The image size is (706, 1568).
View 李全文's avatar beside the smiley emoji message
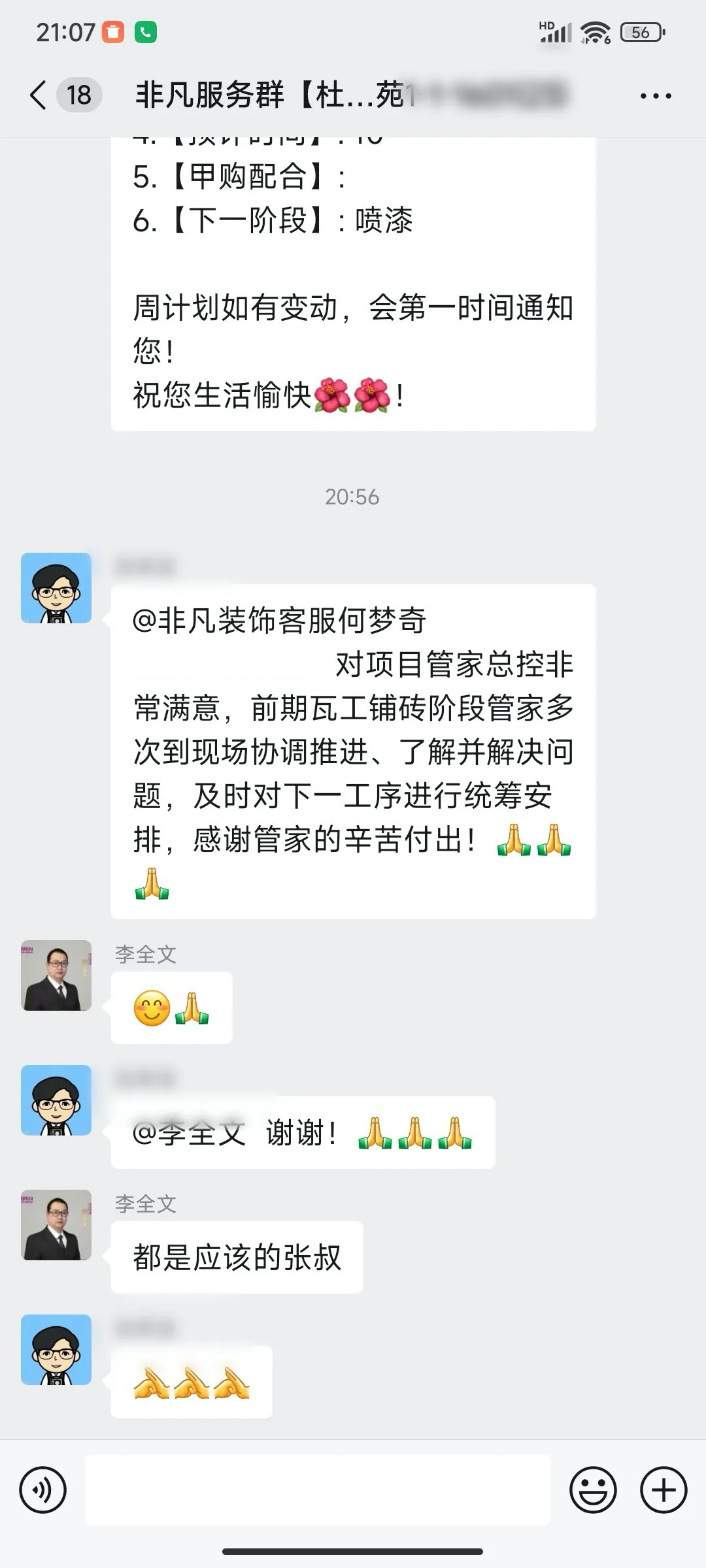[x=56, y=975]
